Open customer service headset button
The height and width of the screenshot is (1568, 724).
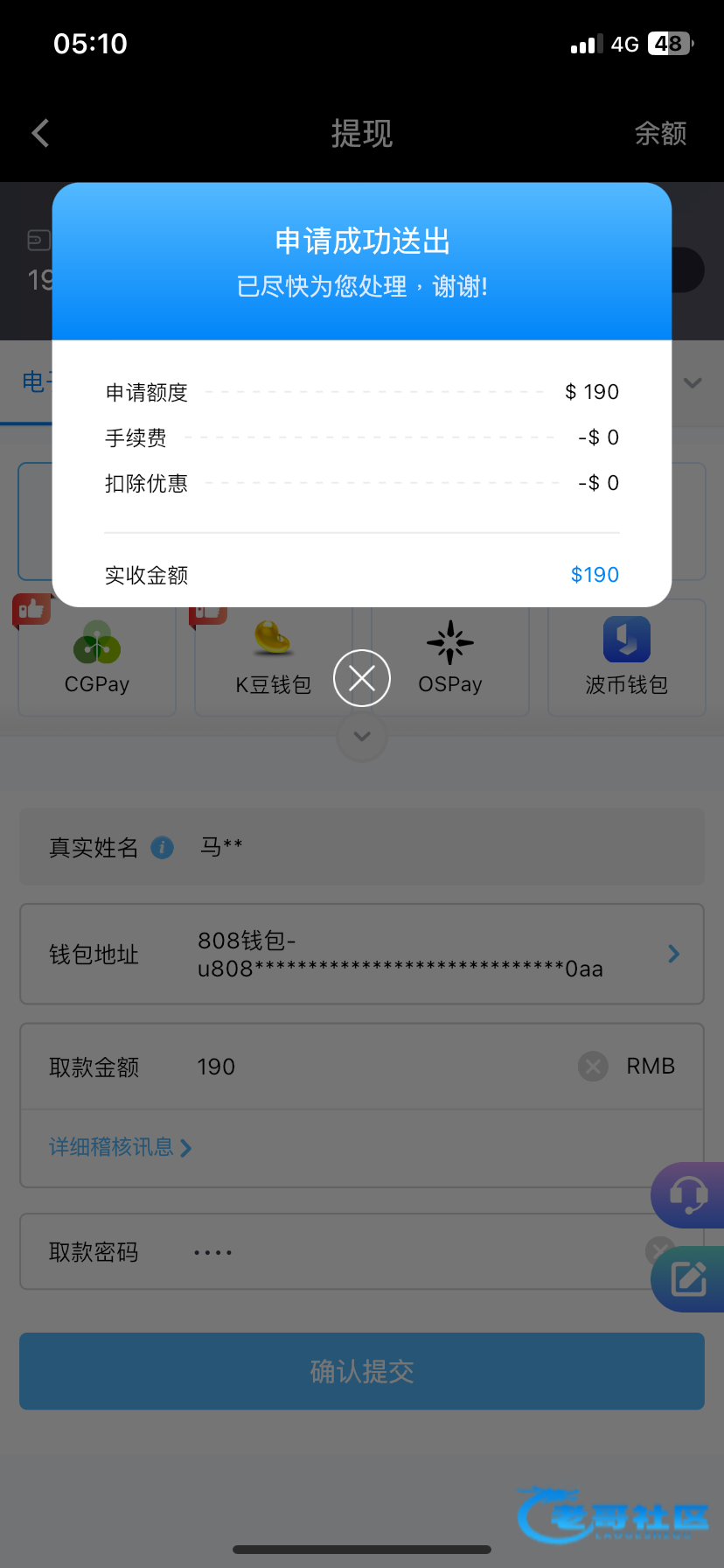click(x=689, y=1195)
